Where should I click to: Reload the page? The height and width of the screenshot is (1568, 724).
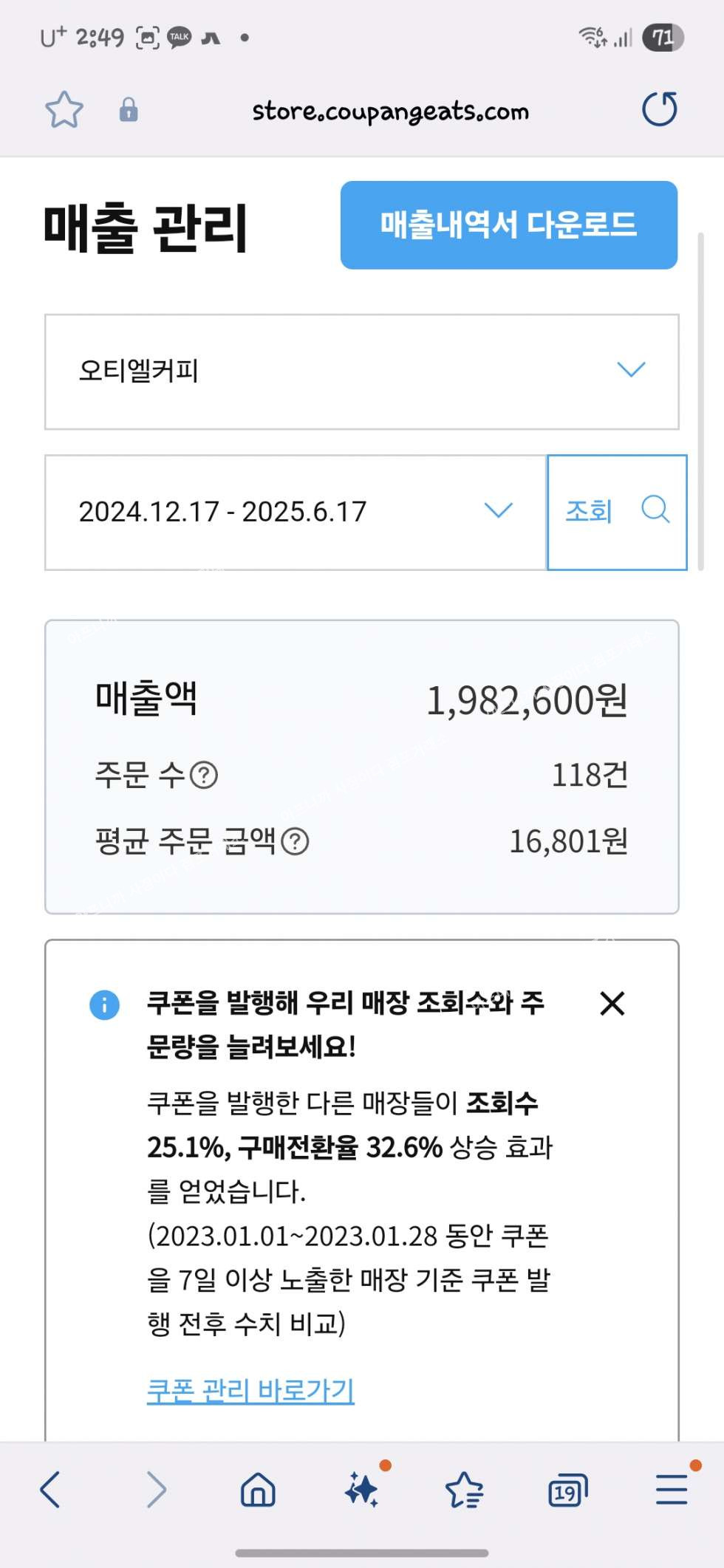click(659, 111)
